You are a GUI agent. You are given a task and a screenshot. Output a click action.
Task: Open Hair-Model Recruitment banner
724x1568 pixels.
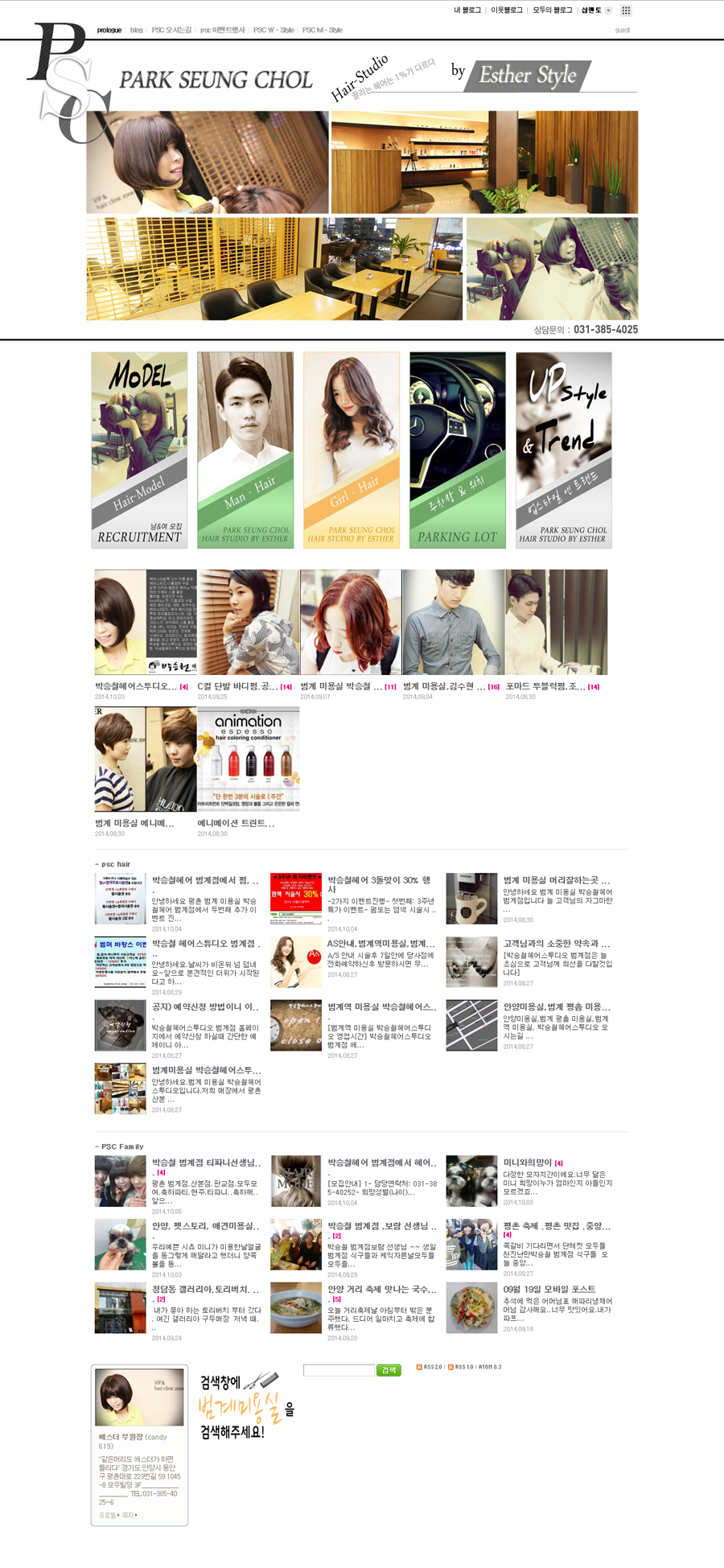click(x=139, y=450)
